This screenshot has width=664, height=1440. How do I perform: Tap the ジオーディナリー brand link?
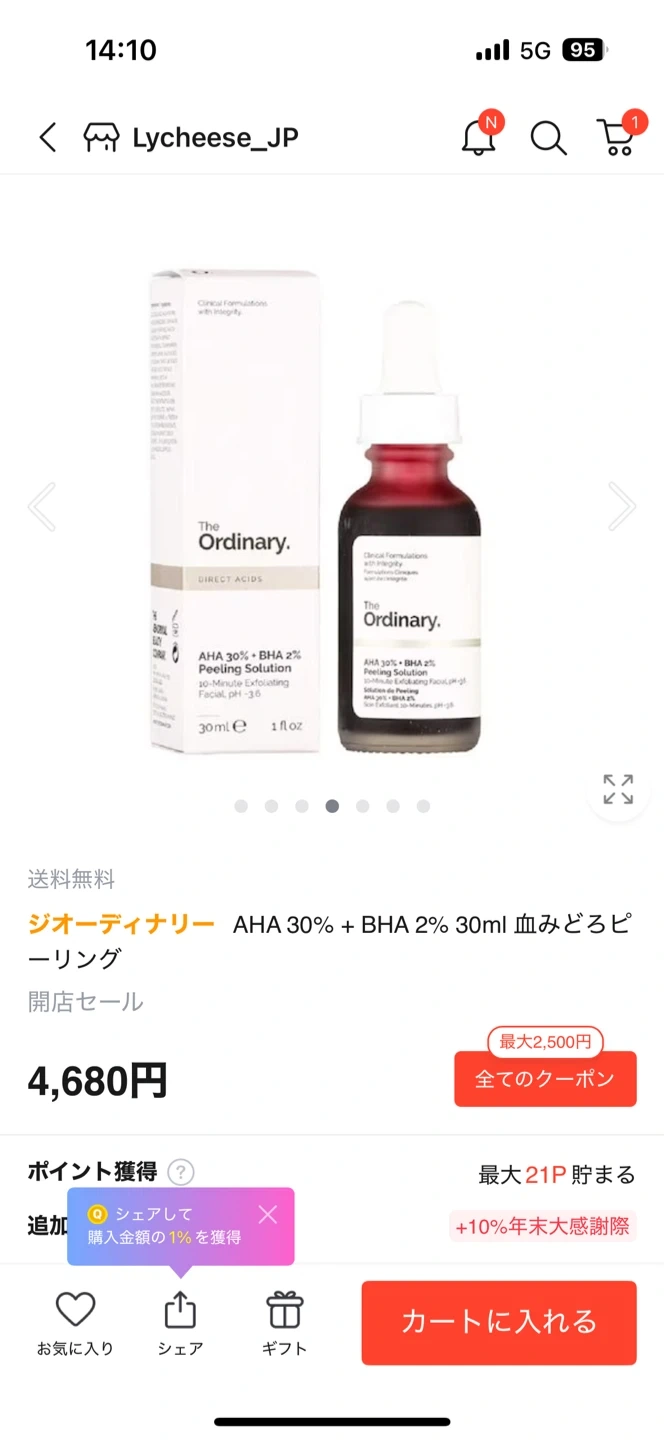[x=121, y=924]
